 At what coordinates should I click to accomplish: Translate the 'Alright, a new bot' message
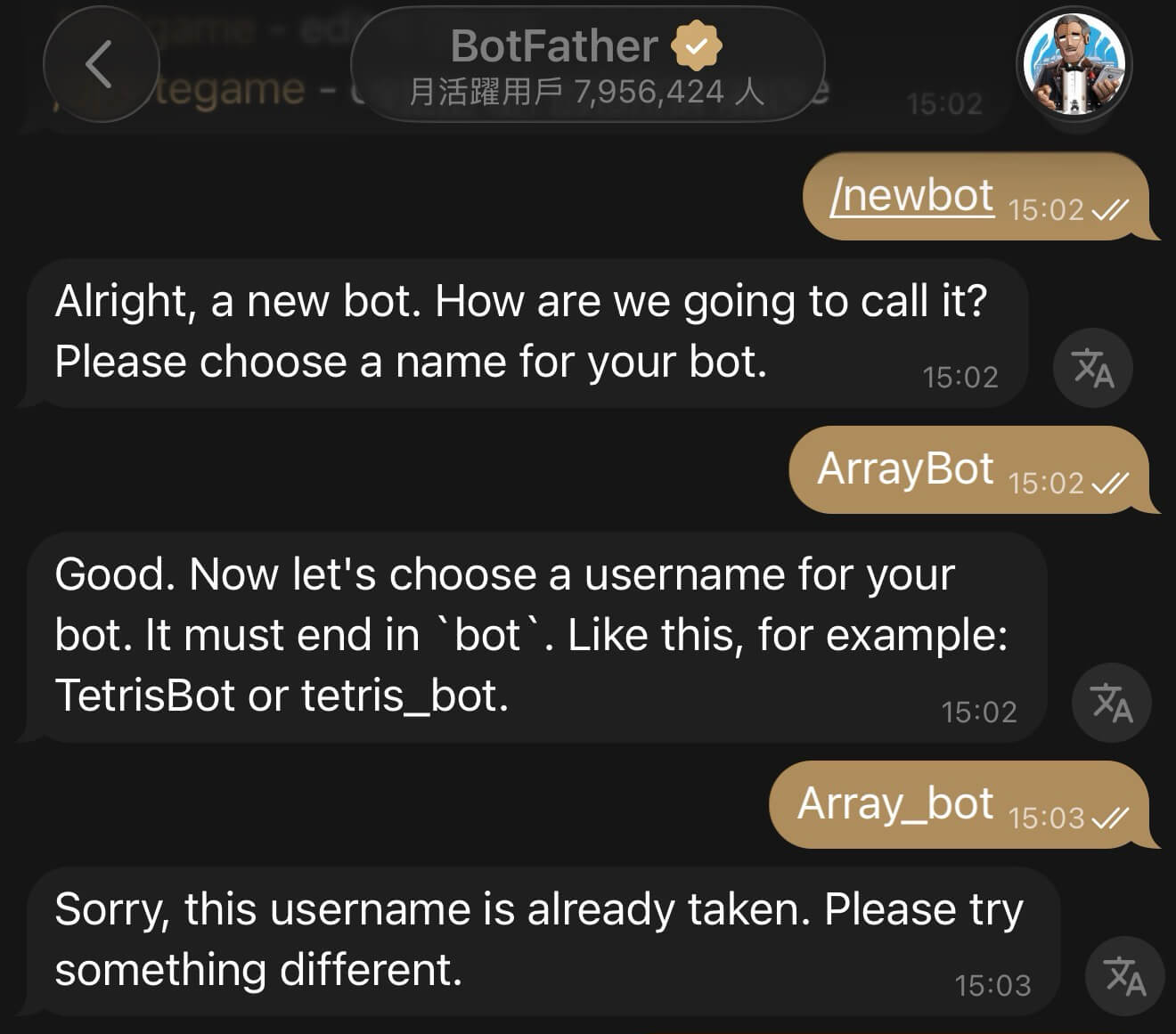1092,368
